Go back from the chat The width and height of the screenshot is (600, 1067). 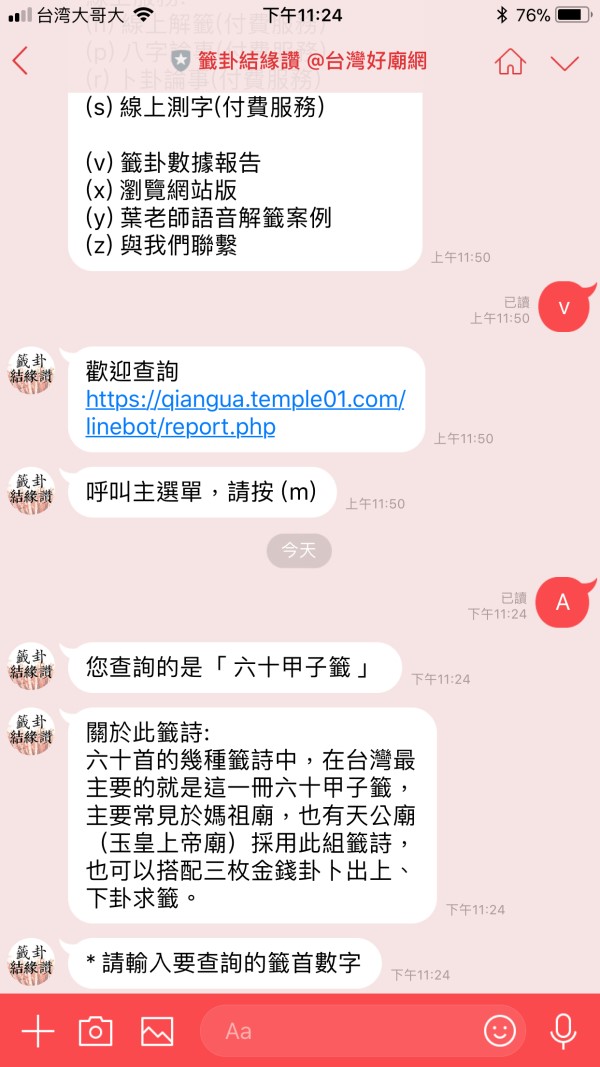tap(21, 62)
